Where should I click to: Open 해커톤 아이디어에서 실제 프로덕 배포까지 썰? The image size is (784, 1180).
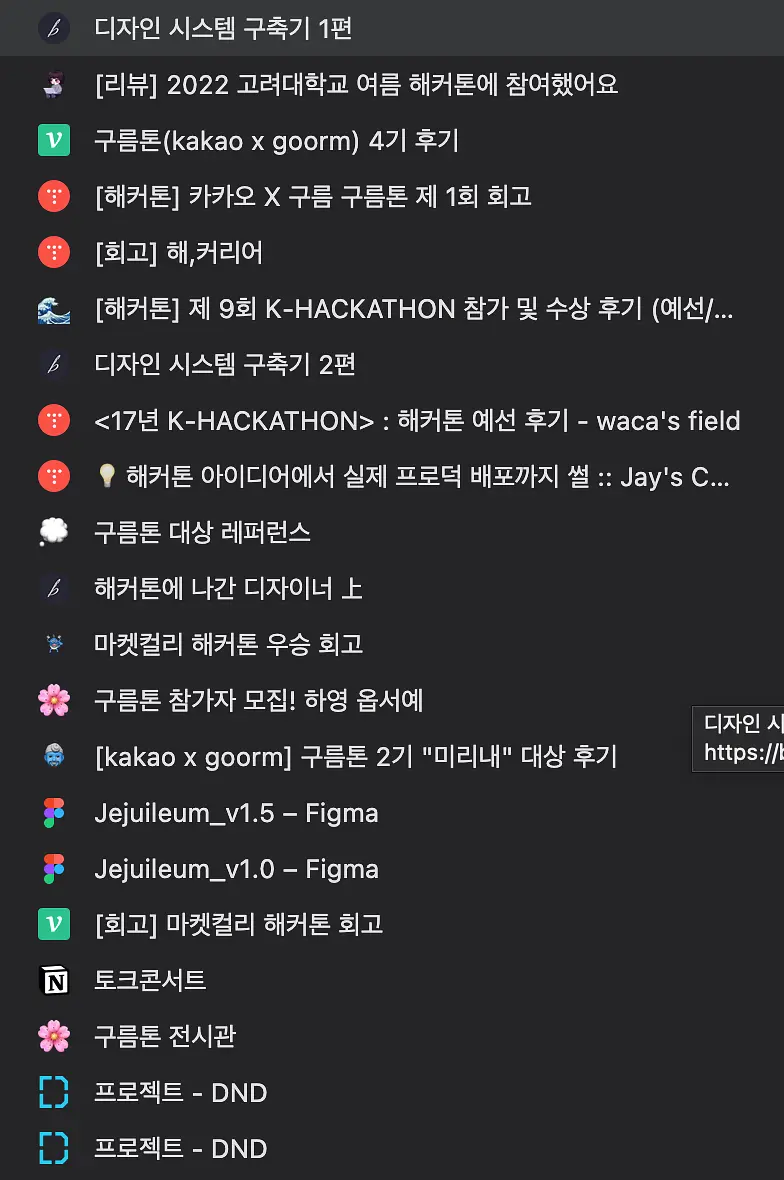point(392,476)
